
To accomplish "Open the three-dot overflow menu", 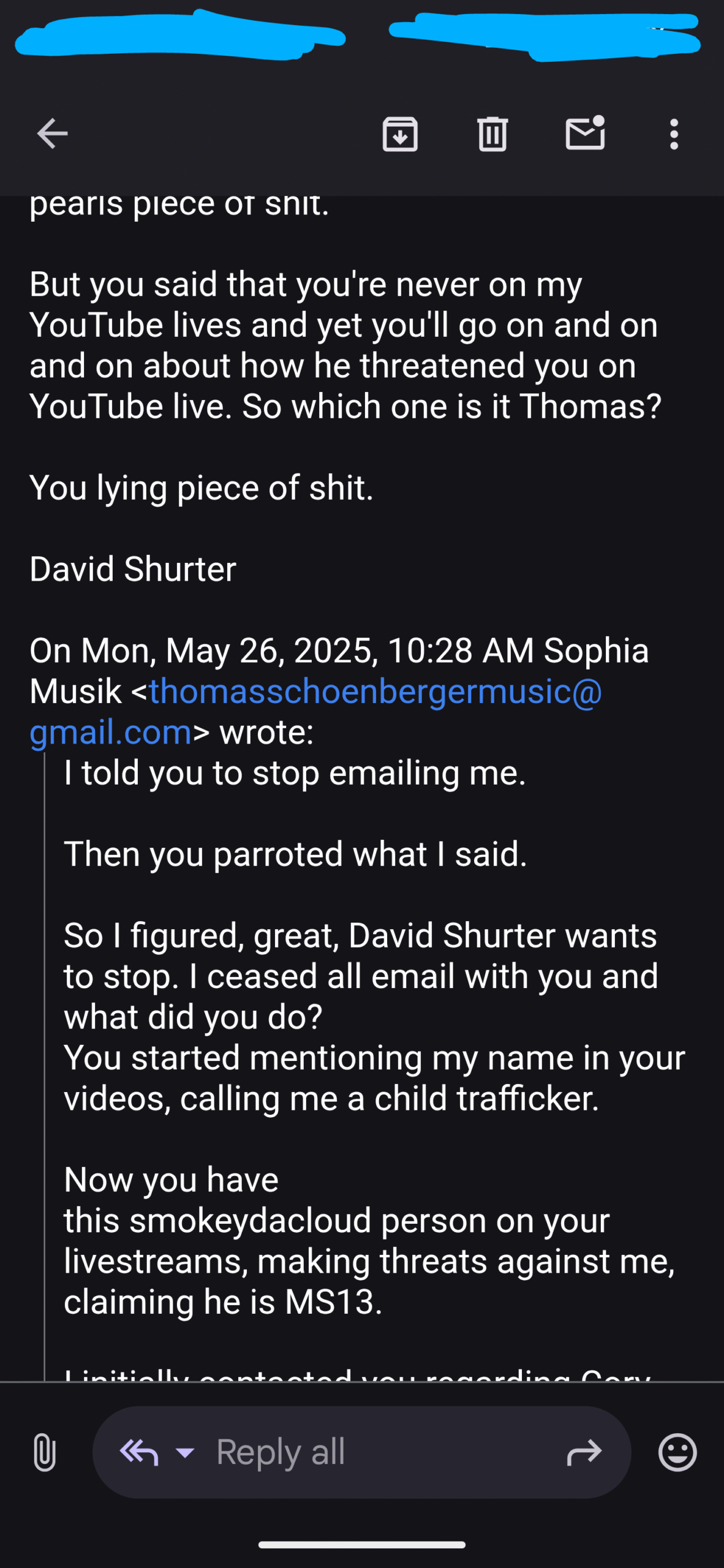I will [x=674, y=134].
